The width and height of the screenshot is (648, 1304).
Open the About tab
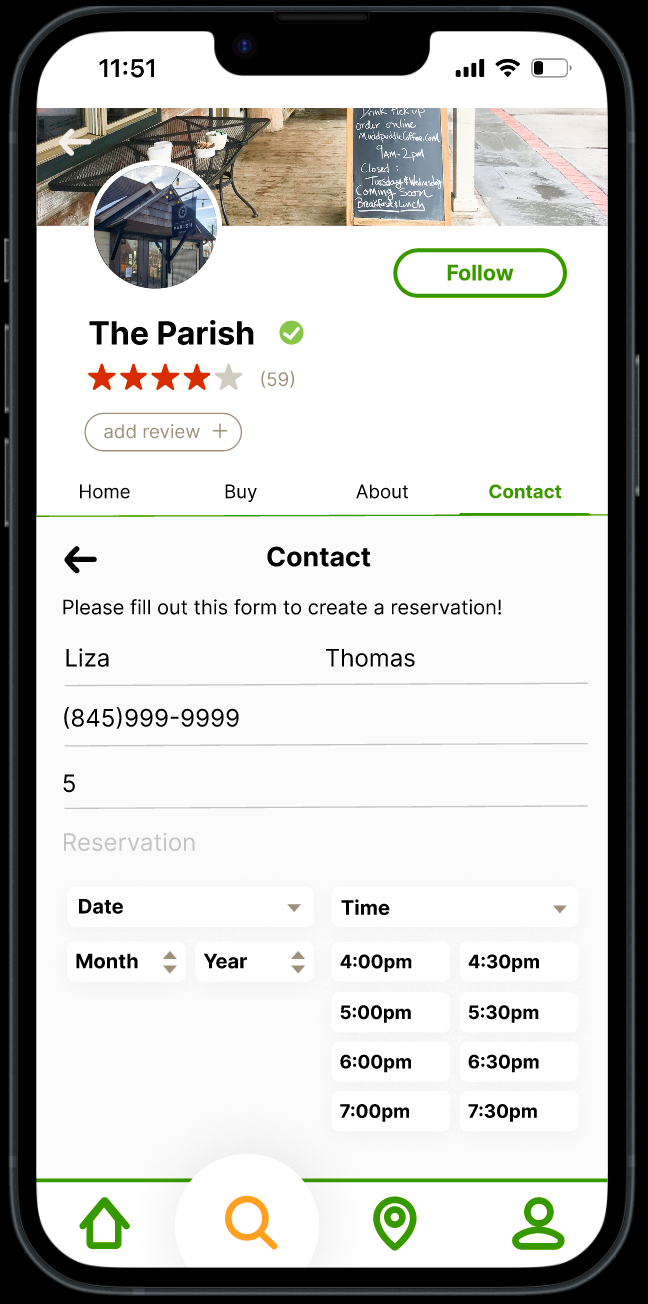[x=382, y=492]
